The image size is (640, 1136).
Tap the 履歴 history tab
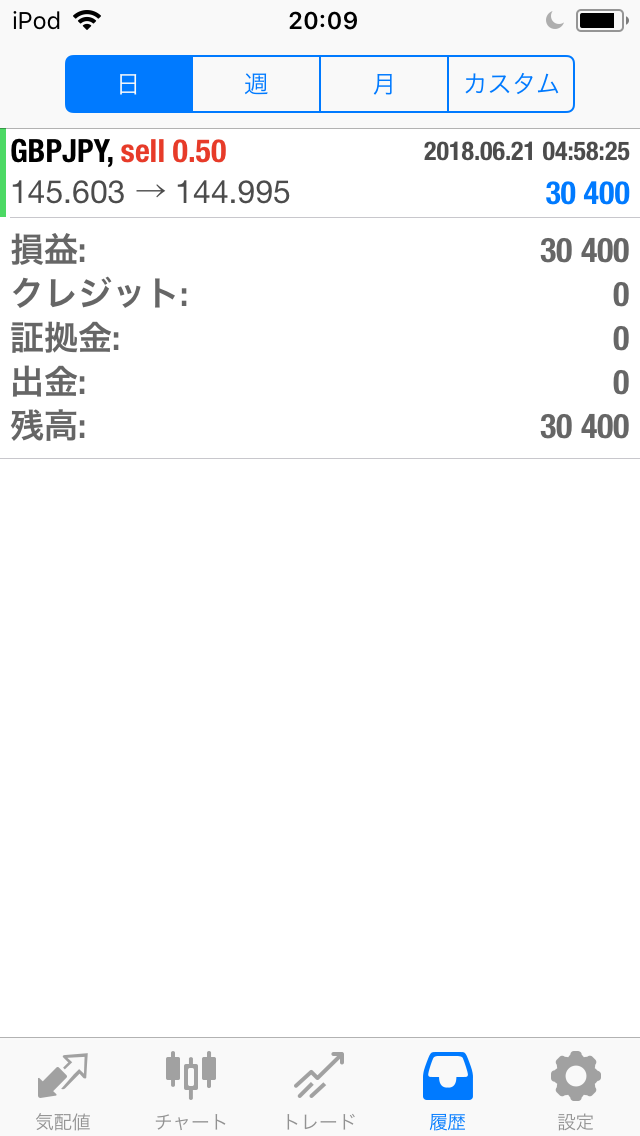click(447, 1089)
